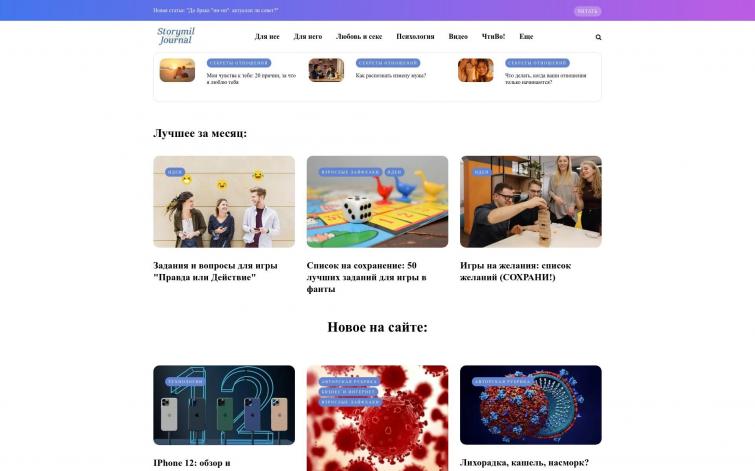Read article Мои чувства к тебе: 20 причин
This screenshot has height=471, width=755.
[x=251, y=78]
